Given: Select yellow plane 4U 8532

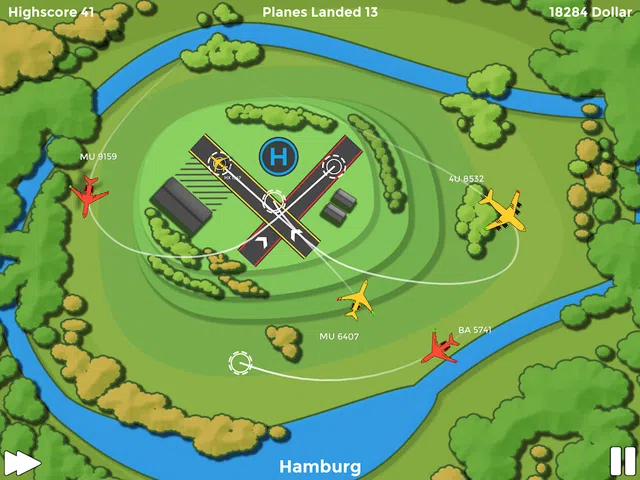Looking at the screenshot, I should 502,209.
